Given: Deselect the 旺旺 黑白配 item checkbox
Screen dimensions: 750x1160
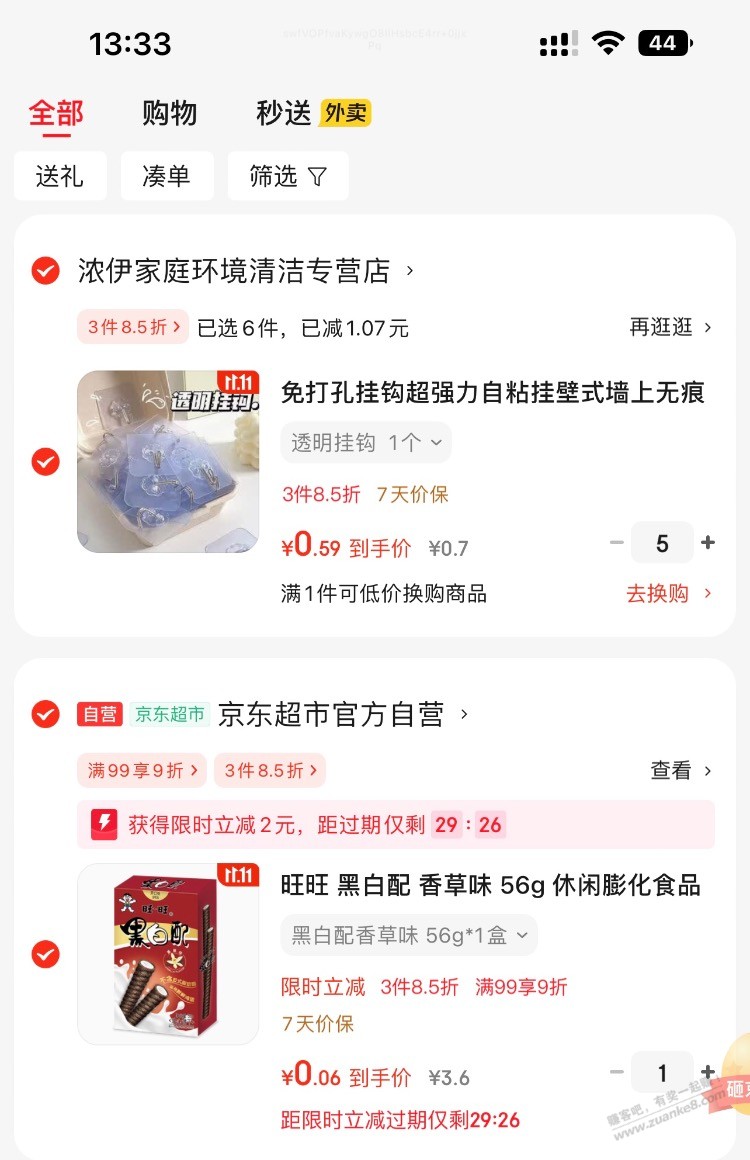Looking at the screenshot, I should click(45, 954).
